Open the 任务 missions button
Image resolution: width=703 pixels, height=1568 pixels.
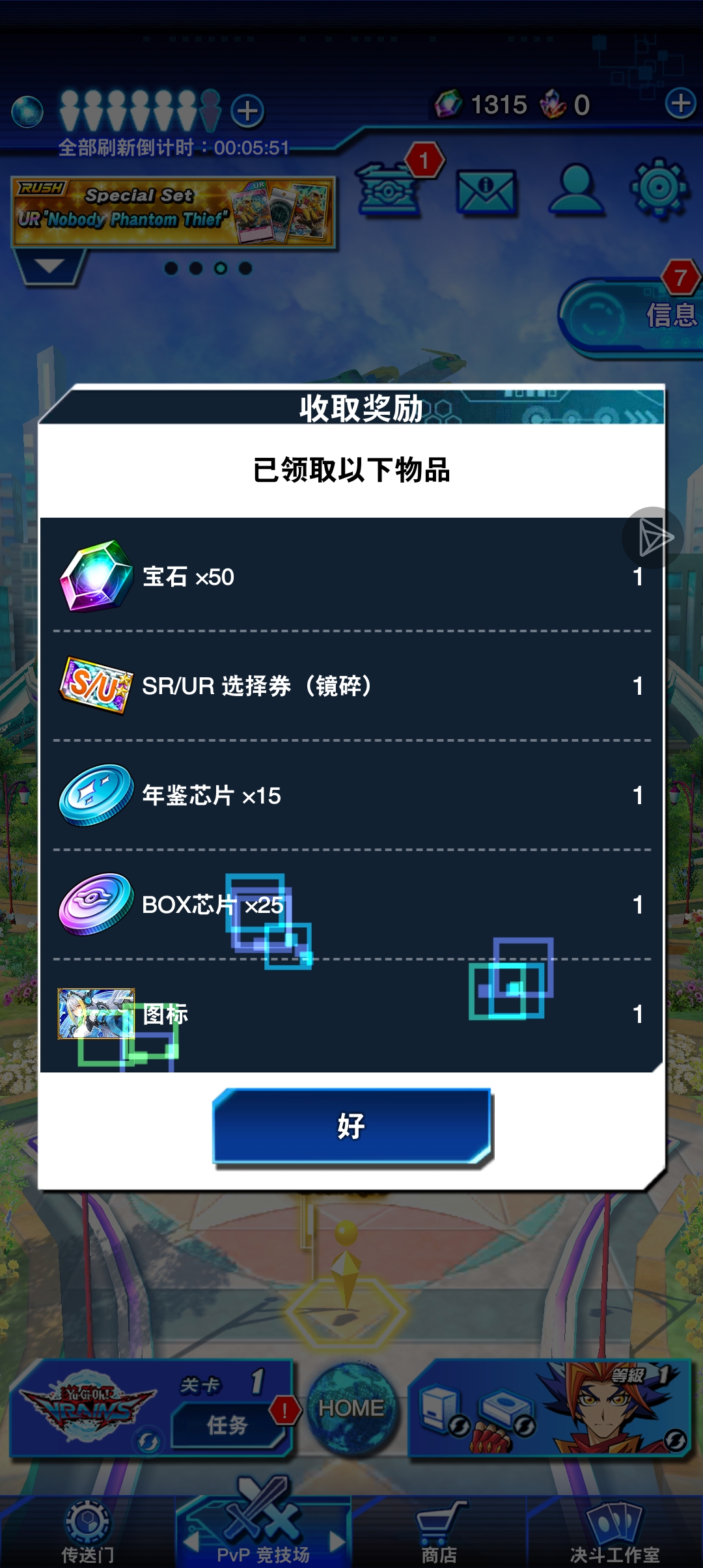[229, 1424]
